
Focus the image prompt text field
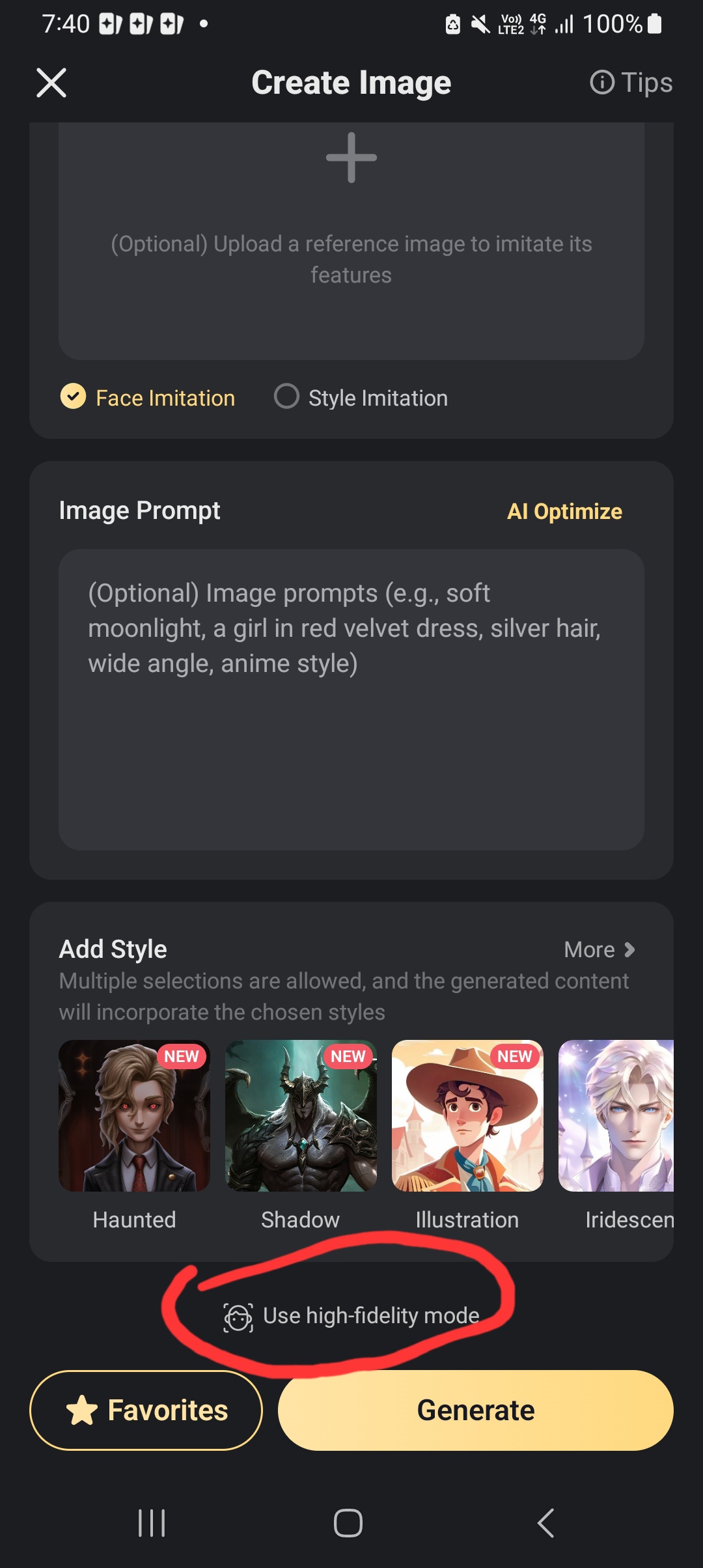(x=351, y=699)
